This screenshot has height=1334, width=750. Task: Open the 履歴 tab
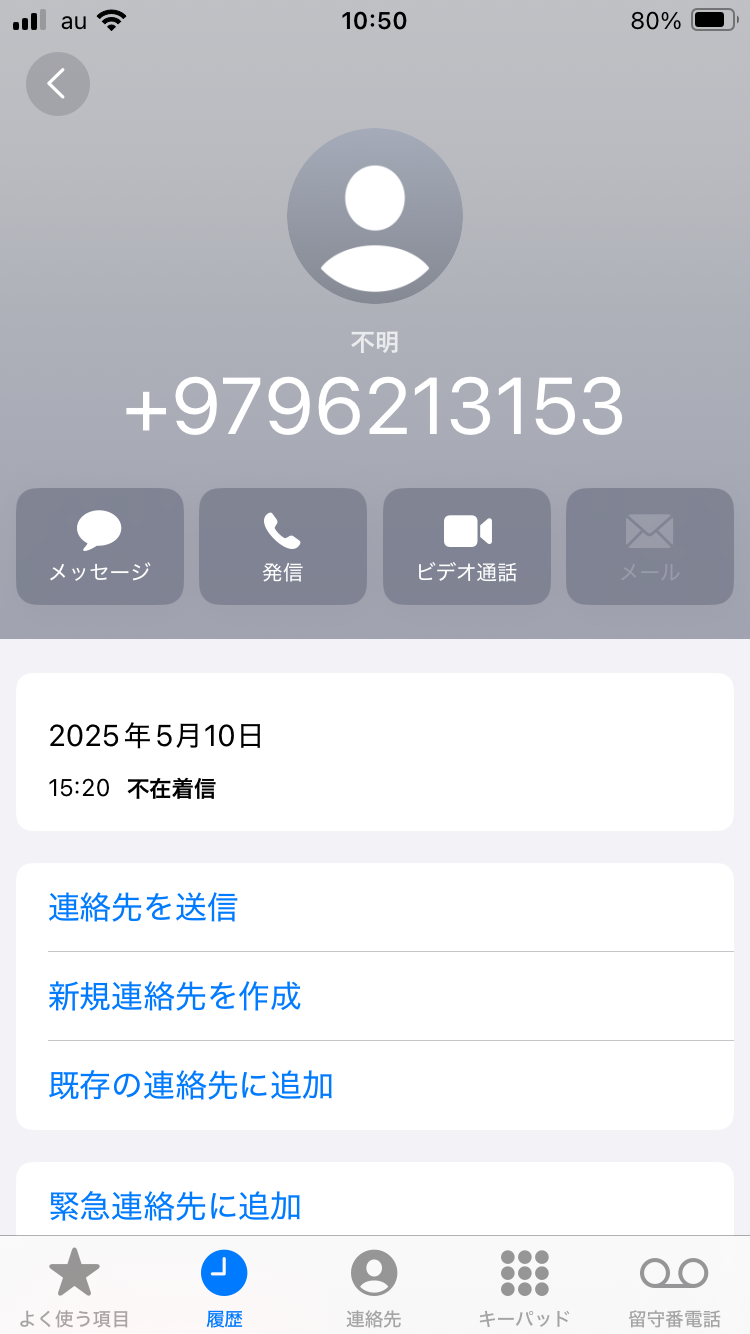224,1287
